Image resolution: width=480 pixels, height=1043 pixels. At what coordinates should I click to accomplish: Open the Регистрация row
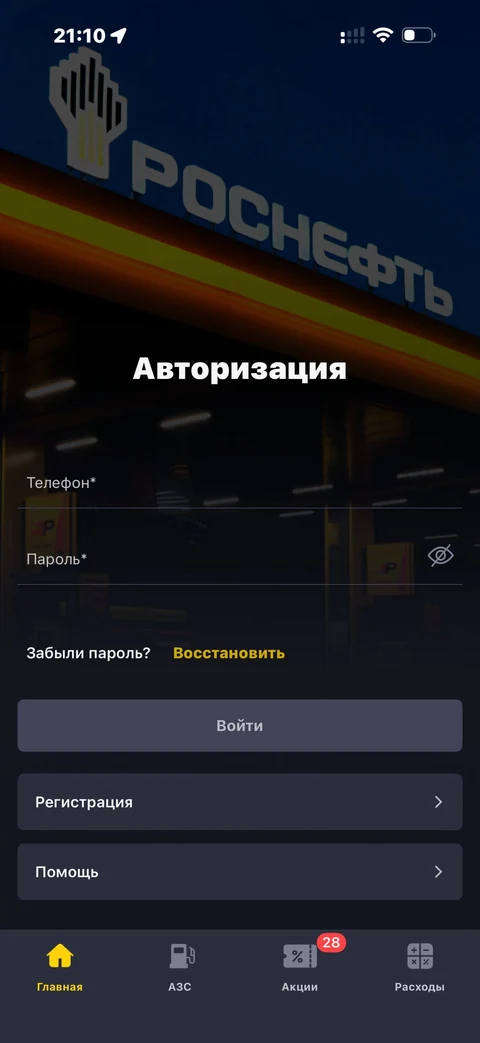[239, 802]
